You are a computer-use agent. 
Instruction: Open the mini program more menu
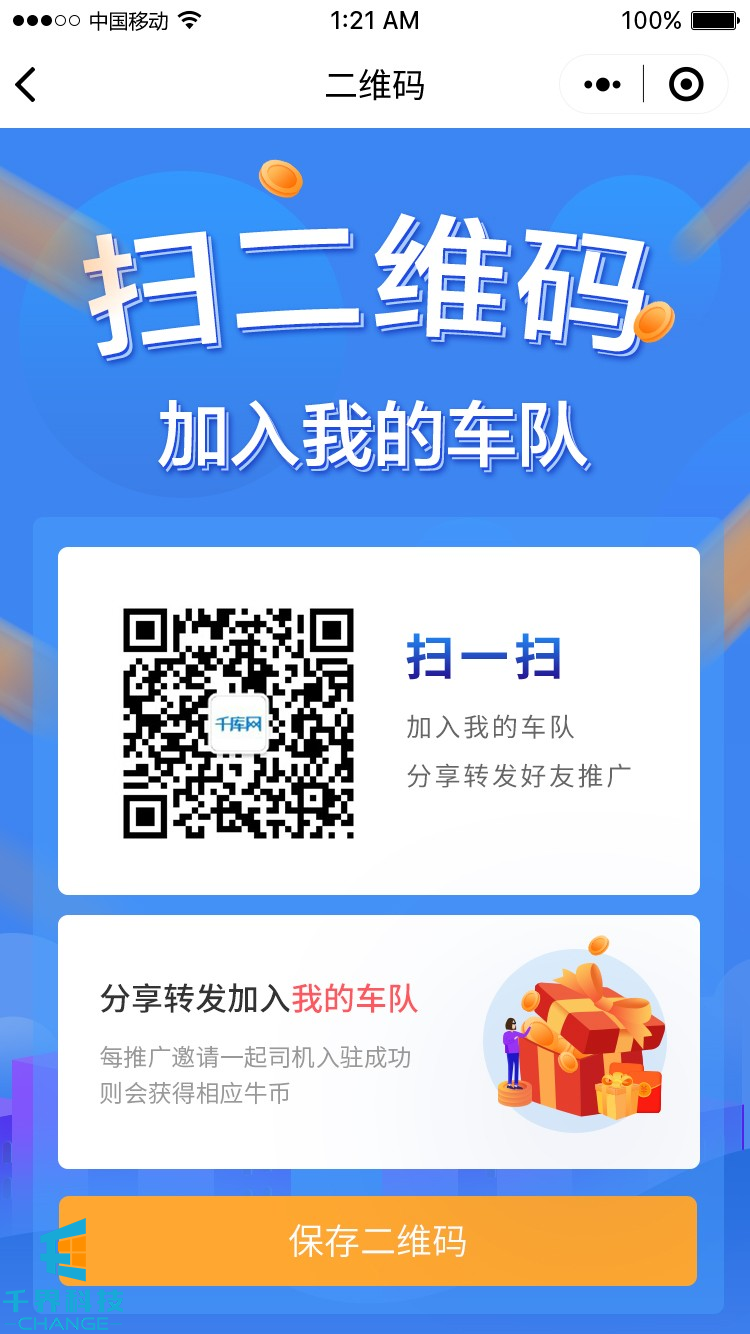coord(602,85)
